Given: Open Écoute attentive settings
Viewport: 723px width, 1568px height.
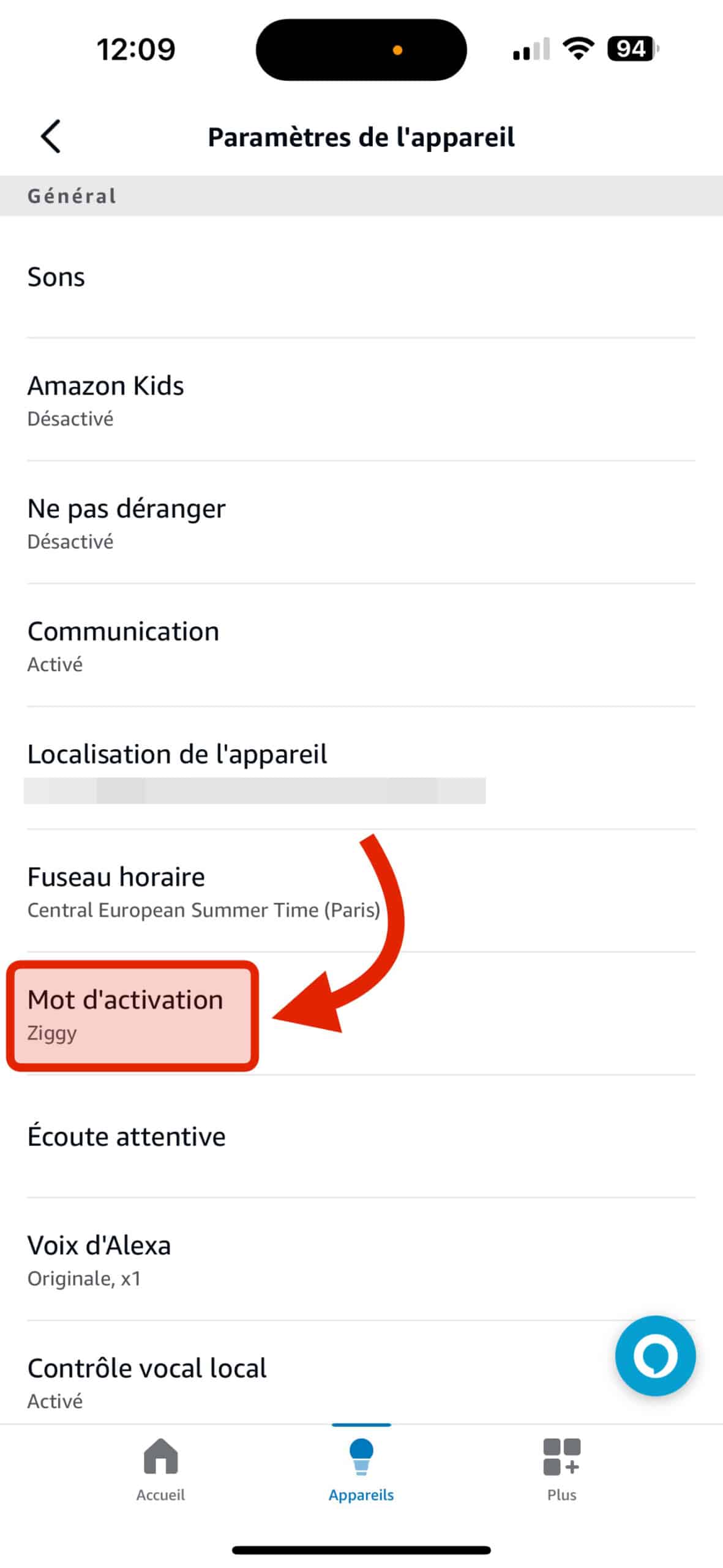Looking at the screenshot, I should pyautogui.click(x=361, y=1136).
